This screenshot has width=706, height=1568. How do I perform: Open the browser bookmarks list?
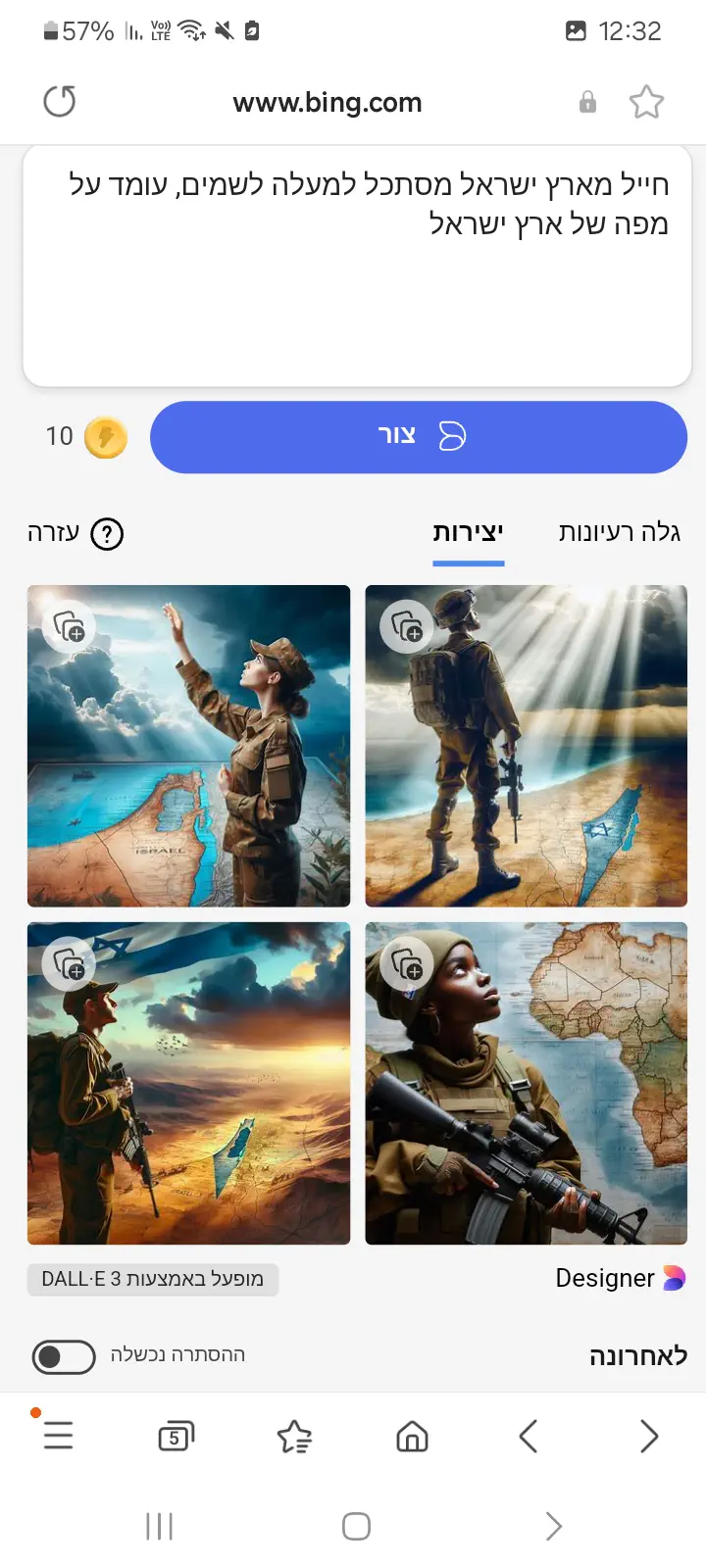[x=294, y=1437]
